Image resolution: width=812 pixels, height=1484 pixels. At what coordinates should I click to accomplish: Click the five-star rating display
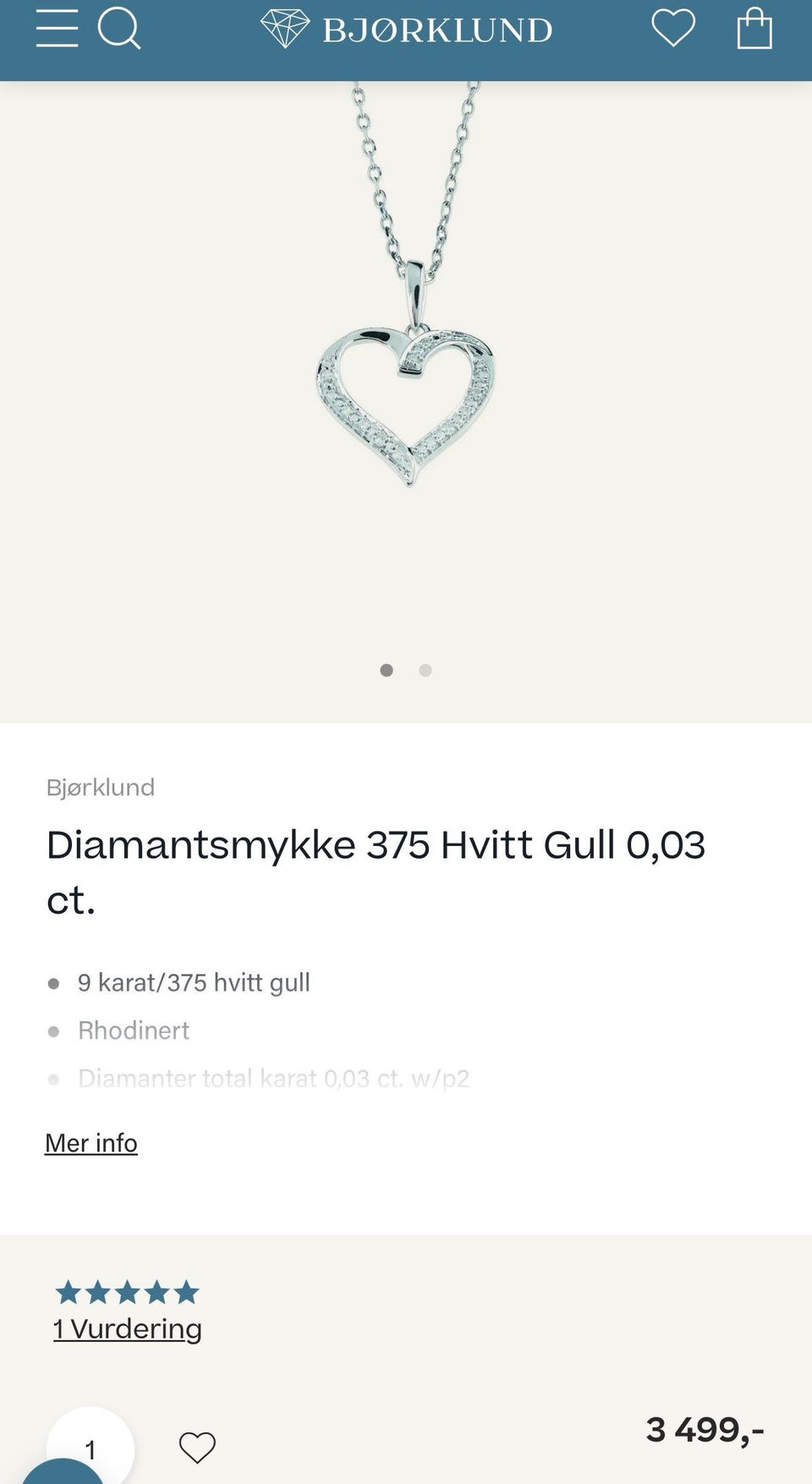pos(127,1292)
